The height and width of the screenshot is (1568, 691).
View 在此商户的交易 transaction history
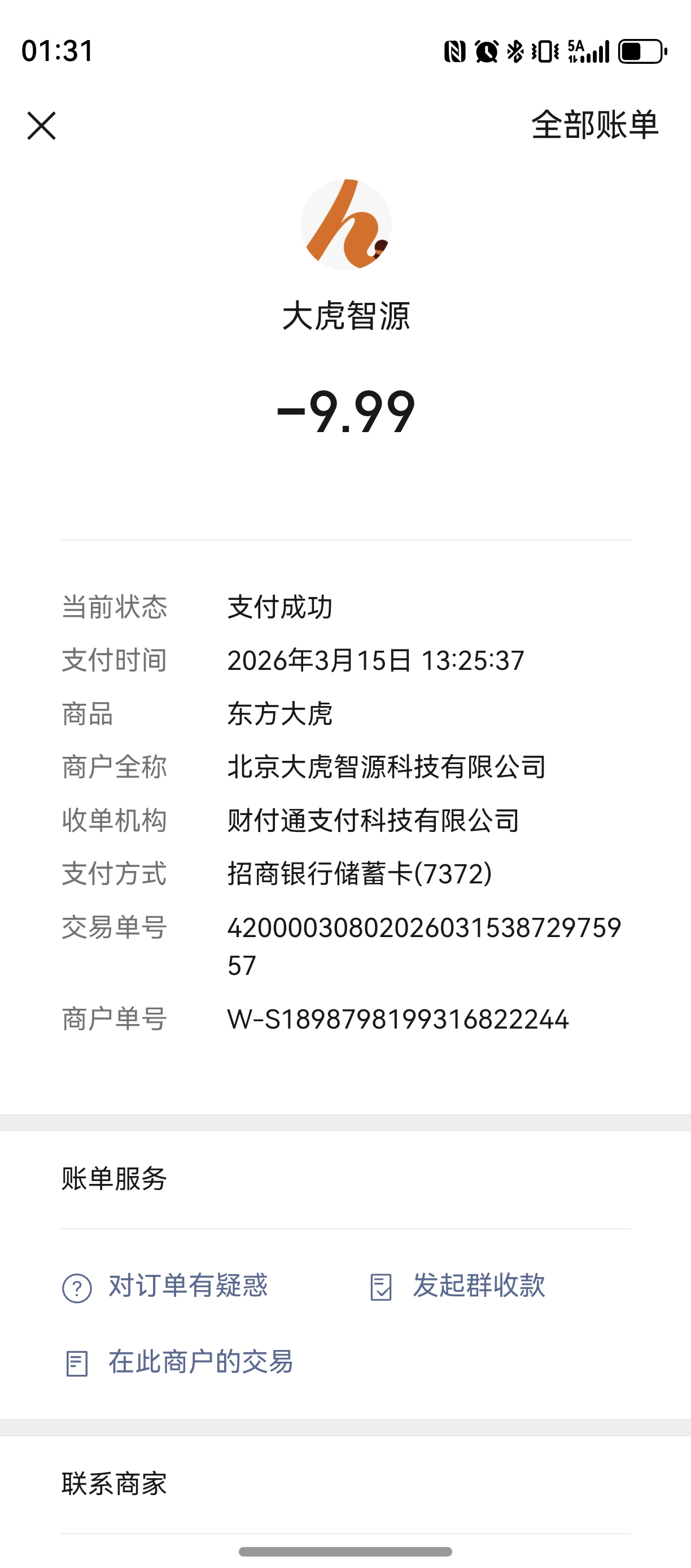coord(178,1362)
